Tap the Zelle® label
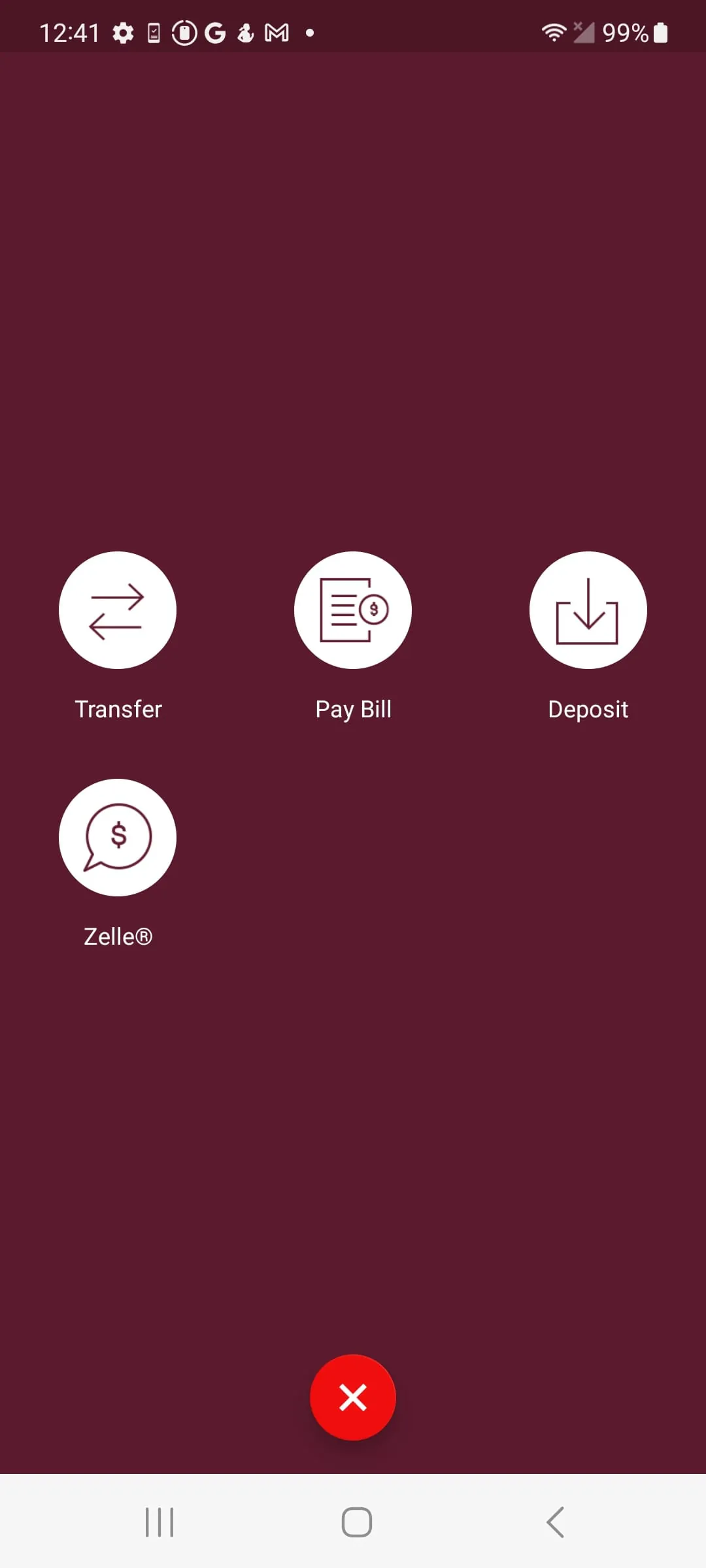This screenshot has width=706, height=1568. pyautogui.click(x=118, y=936)
